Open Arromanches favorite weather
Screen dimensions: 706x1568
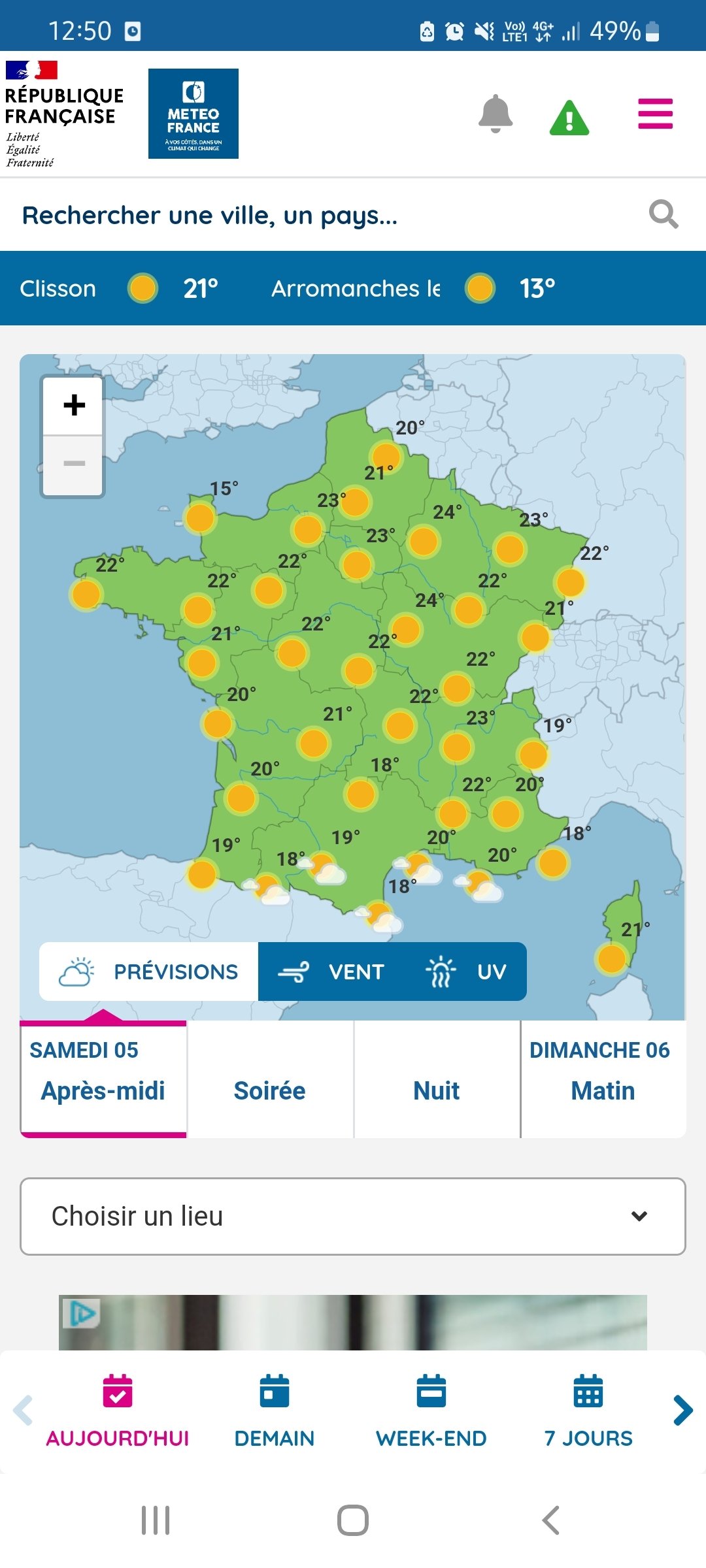click(413, 288)
